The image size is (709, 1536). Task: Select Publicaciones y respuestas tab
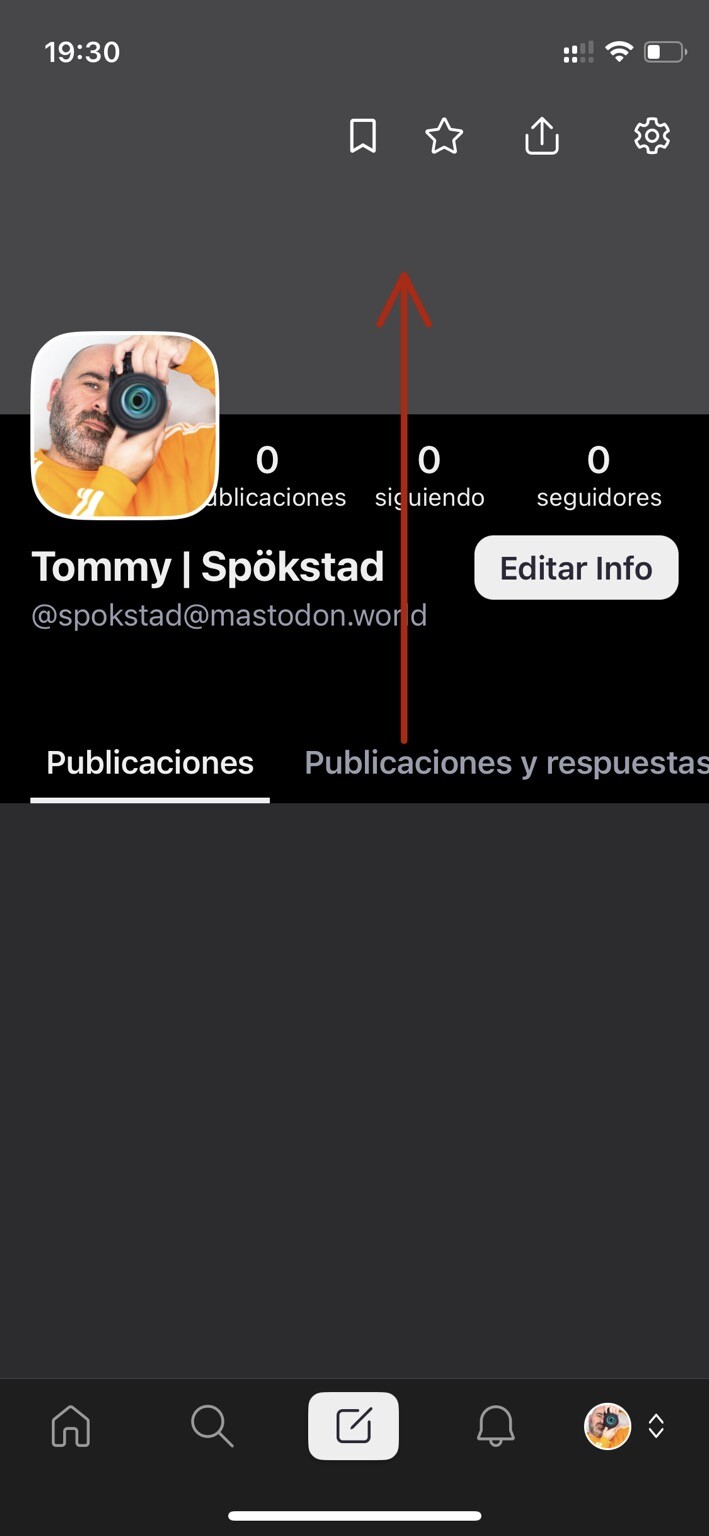506,763
